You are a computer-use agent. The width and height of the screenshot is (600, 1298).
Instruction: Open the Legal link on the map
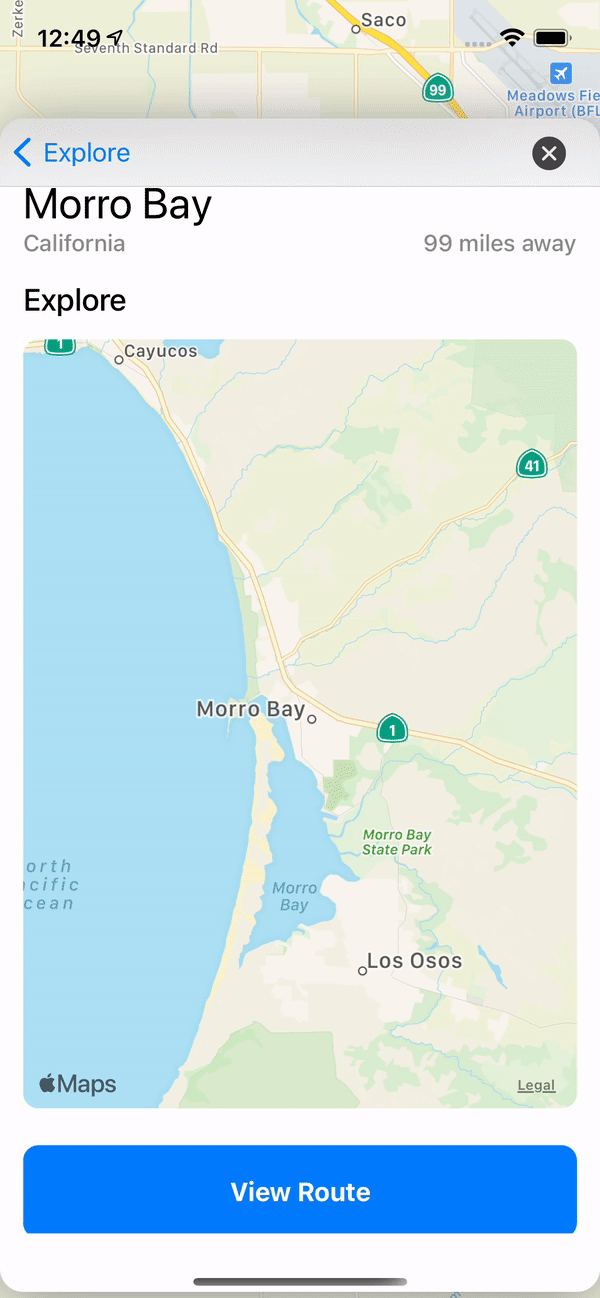pos(536,1085)
